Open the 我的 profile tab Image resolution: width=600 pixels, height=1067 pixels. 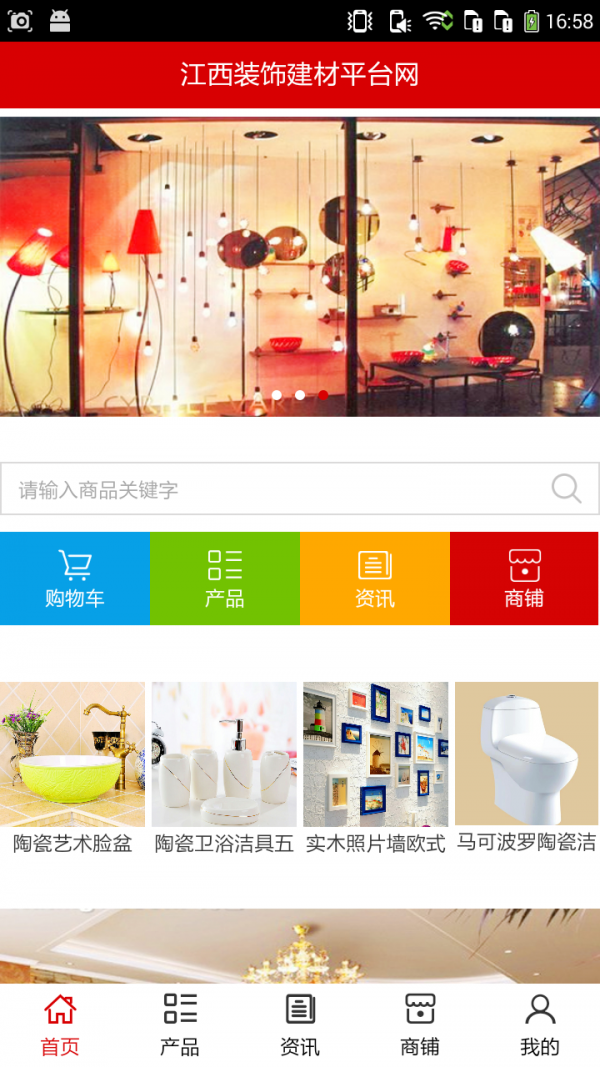540,1025
